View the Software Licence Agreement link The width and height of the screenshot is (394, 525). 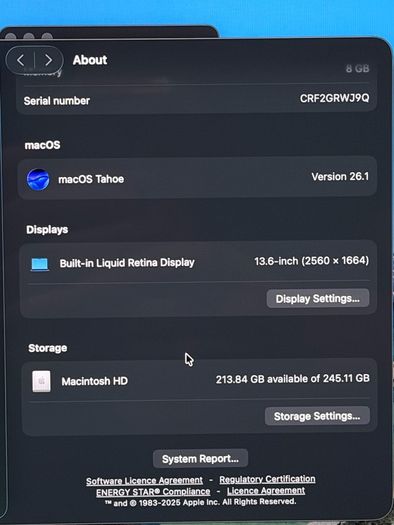(x=144, y=481)
